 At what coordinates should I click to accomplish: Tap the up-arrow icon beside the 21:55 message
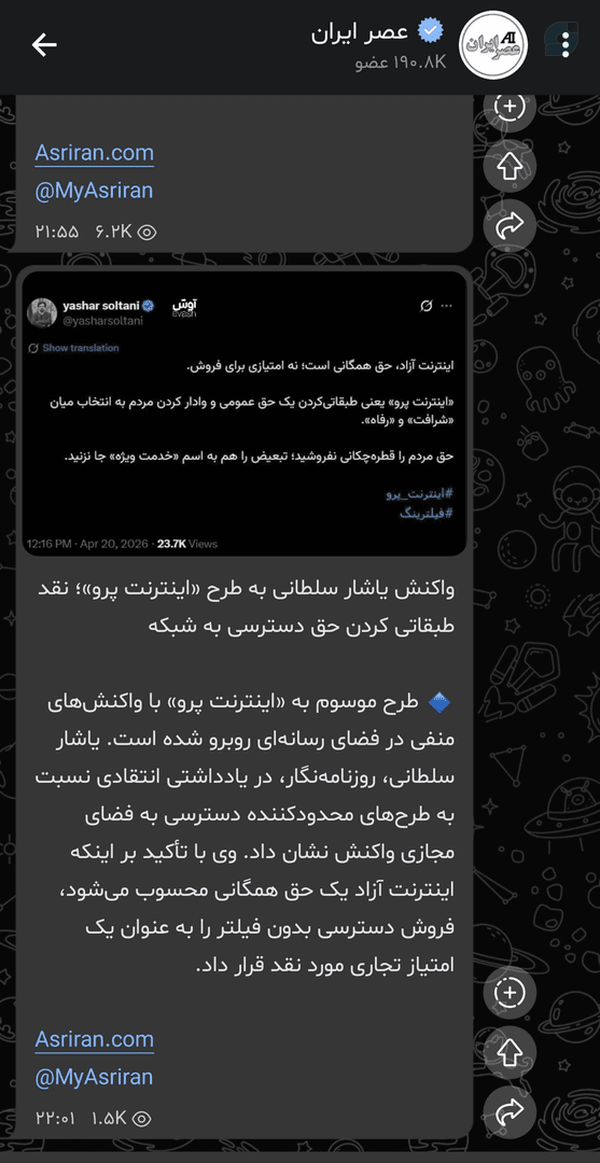tap(510, 165)
